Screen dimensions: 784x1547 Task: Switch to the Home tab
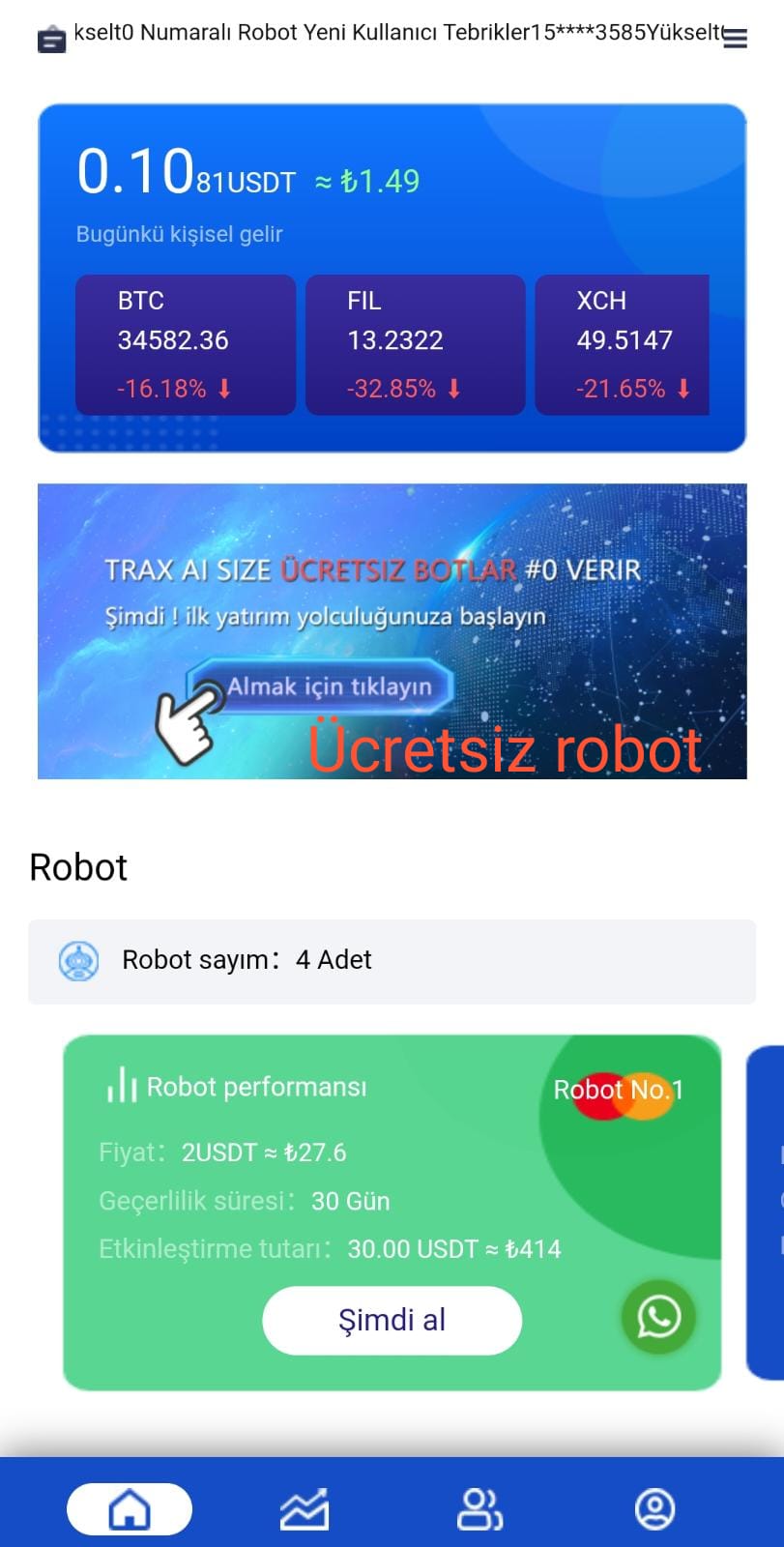(130, 1508)
